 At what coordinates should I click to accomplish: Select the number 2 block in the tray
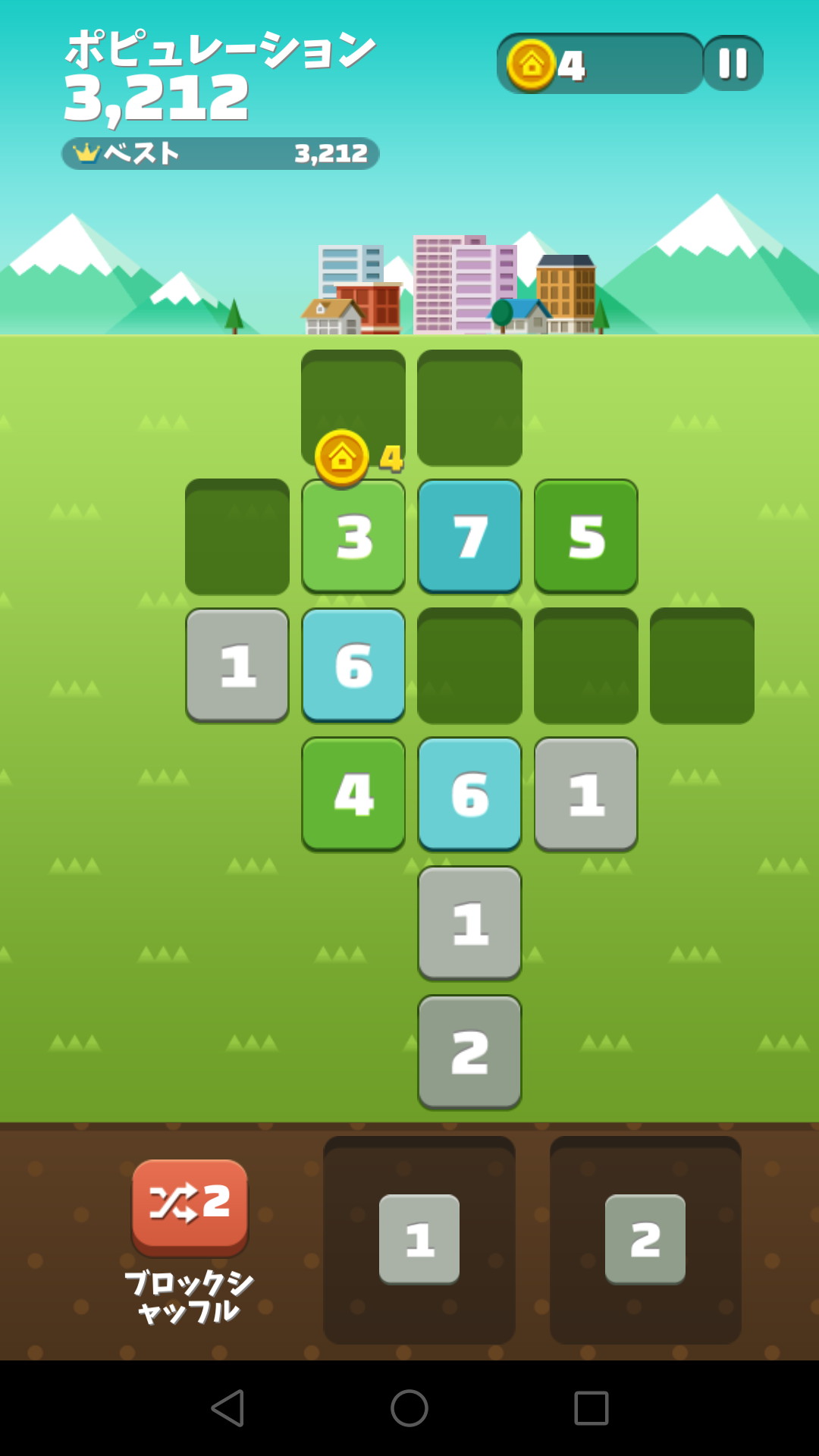click(x=645, y=1239)
